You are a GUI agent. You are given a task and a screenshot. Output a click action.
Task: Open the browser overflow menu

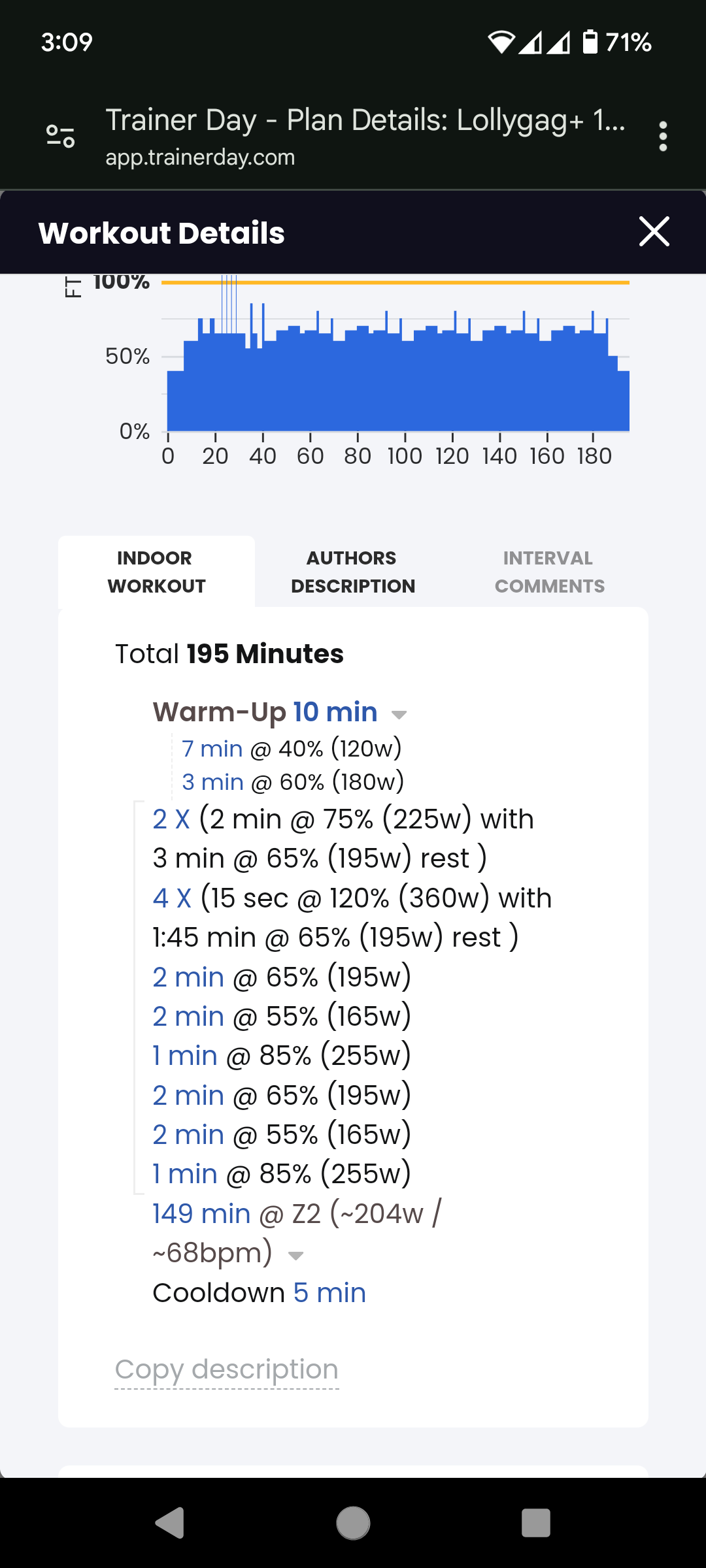point(663,136)
